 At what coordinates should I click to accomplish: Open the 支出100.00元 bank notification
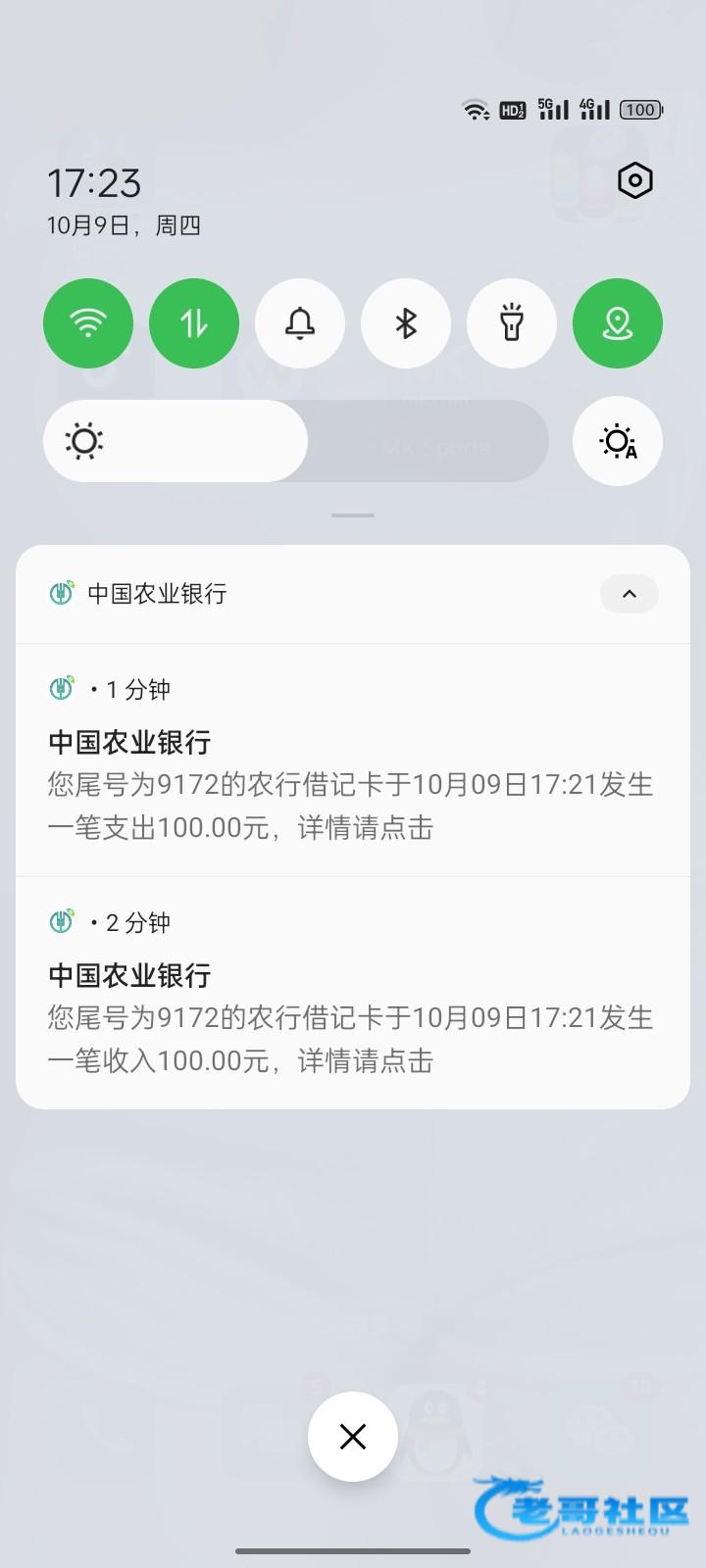[x=353, y=760]
